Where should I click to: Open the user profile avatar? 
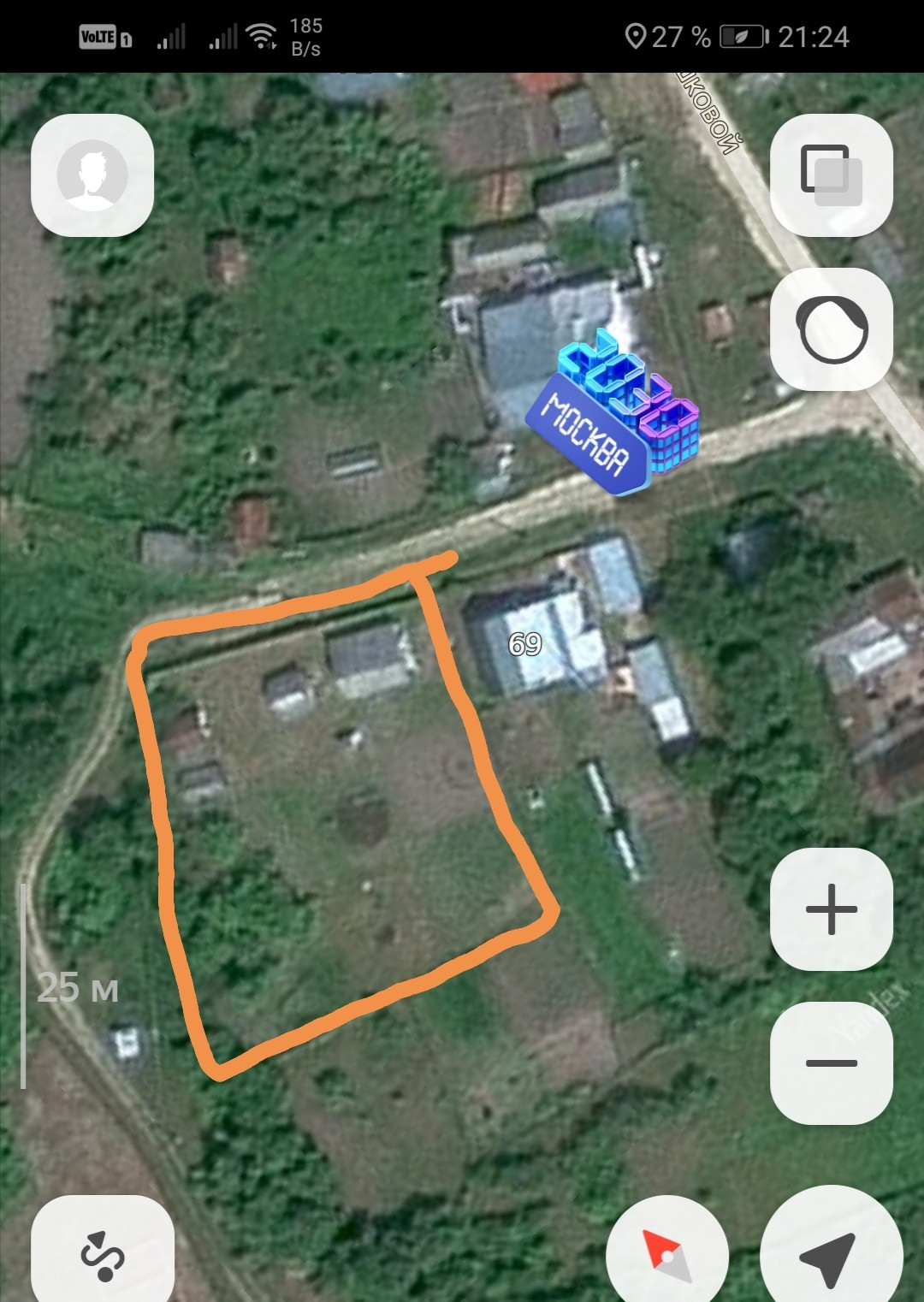click(x=92, y=175)
